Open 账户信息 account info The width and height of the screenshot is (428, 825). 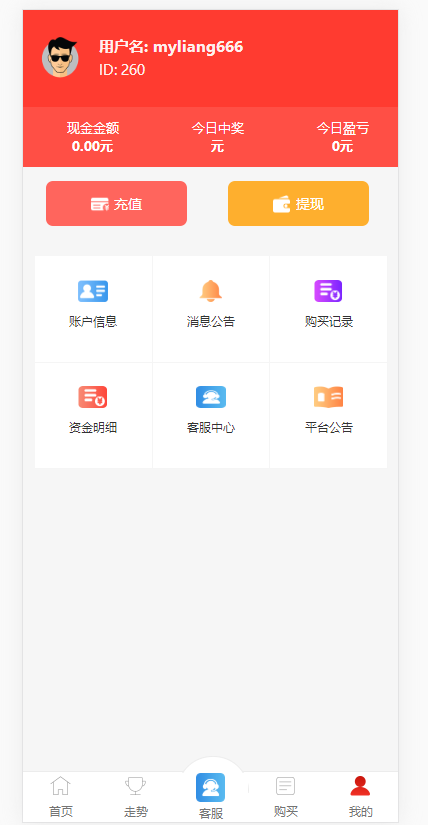click(x=93, y=309)
